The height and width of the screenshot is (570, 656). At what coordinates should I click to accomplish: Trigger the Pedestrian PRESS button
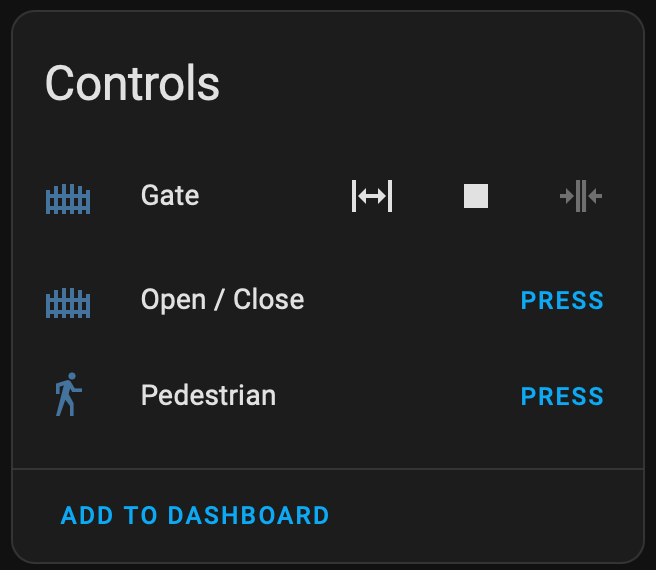[562, 397]
